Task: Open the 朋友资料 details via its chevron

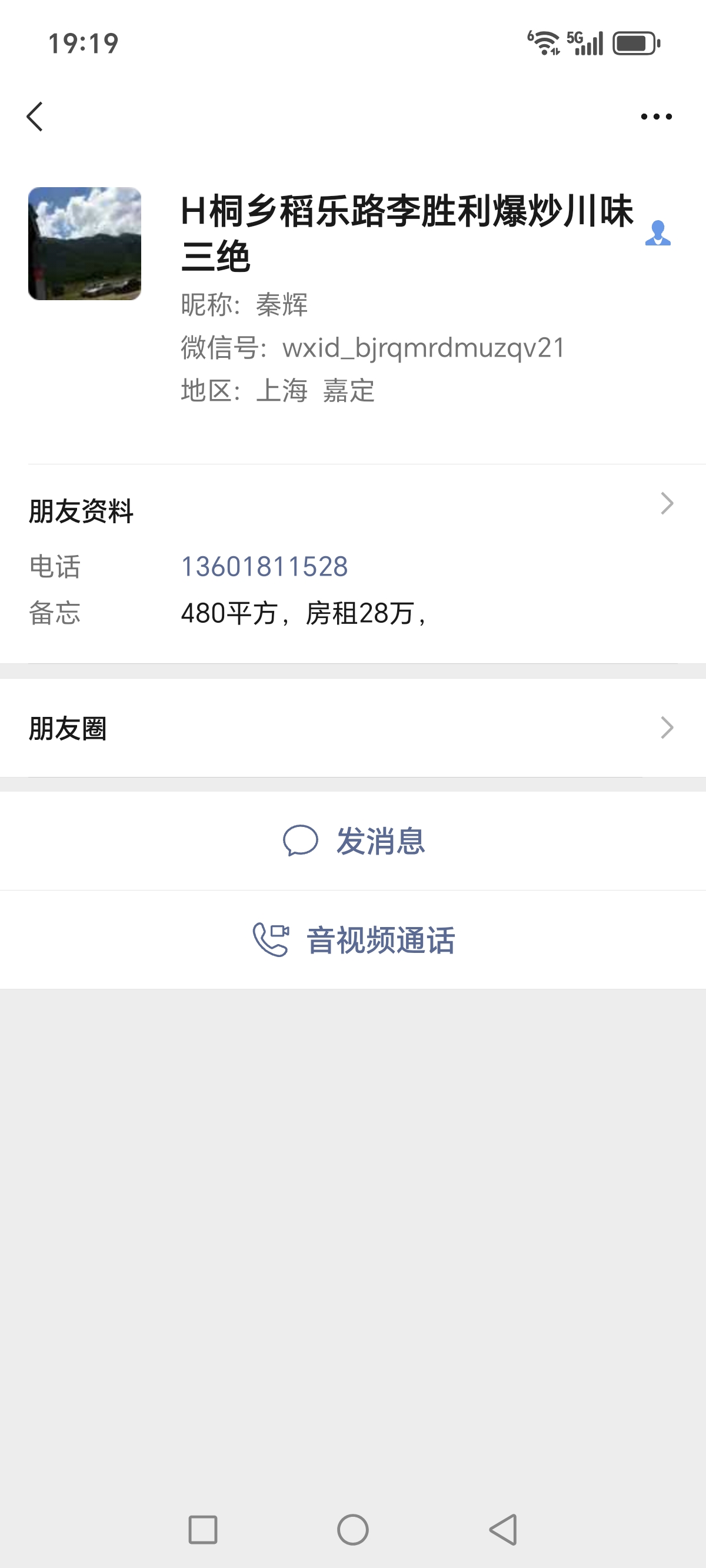Action: pyautogui.click(x=668, y=502)
